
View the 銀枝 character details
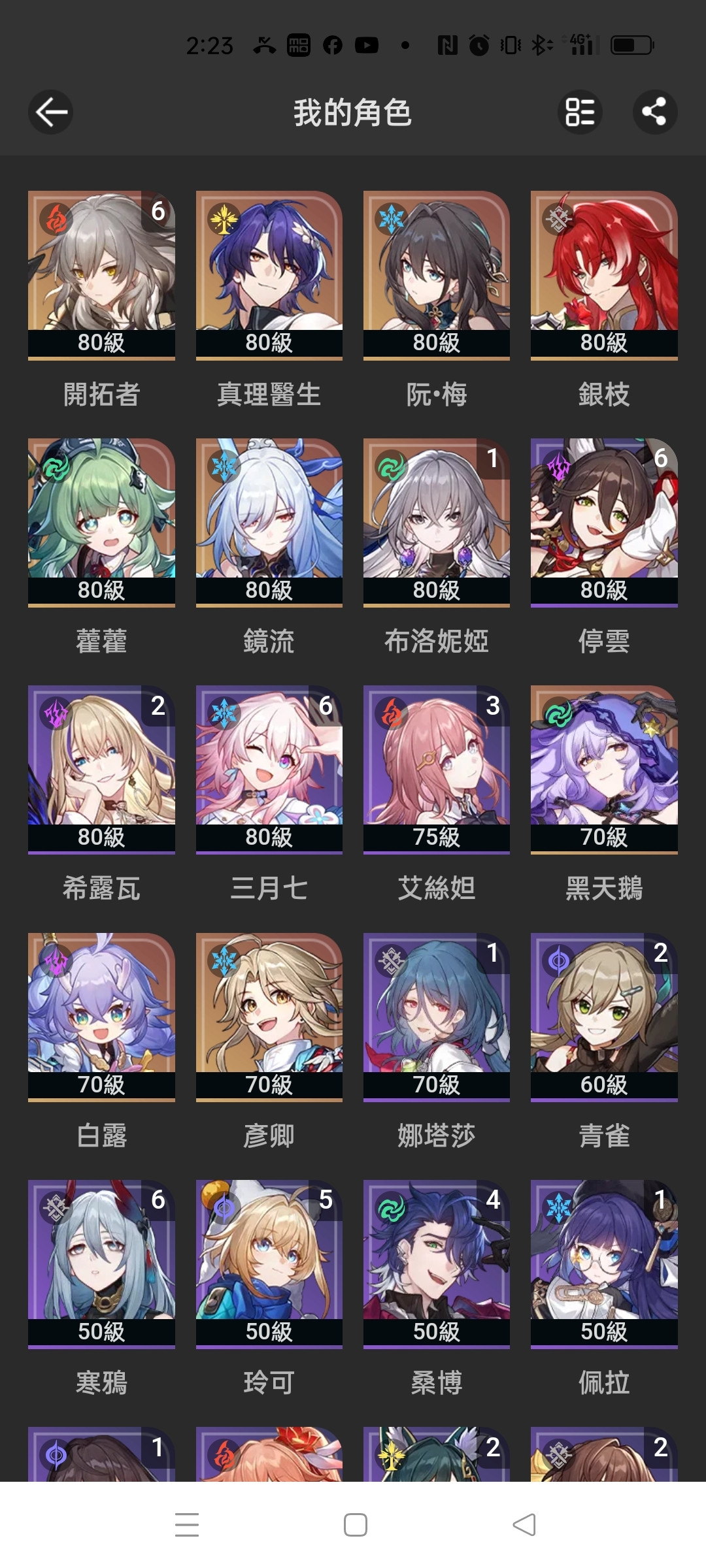point(603,274)
